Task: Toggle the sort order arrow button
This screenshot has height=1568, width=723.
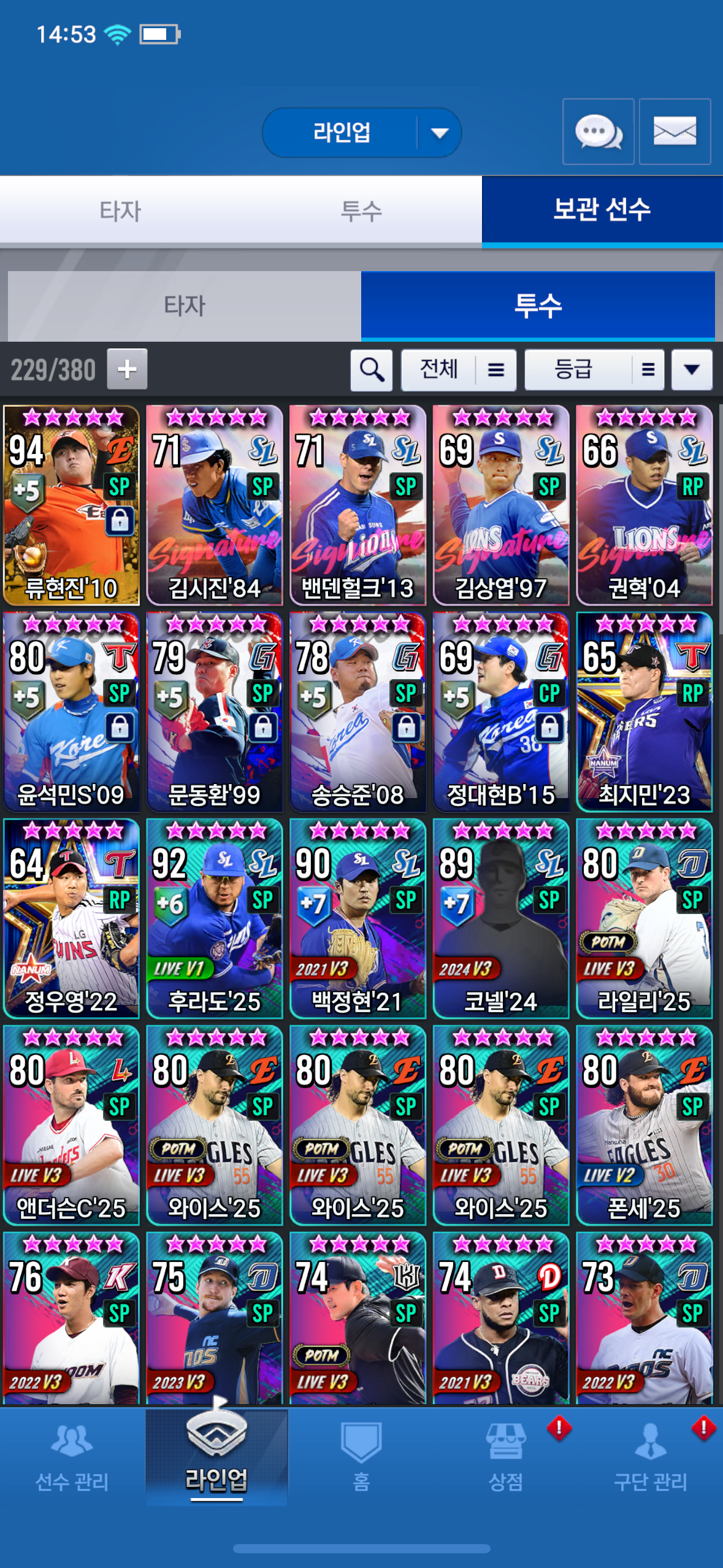Action: coord(692,370)
